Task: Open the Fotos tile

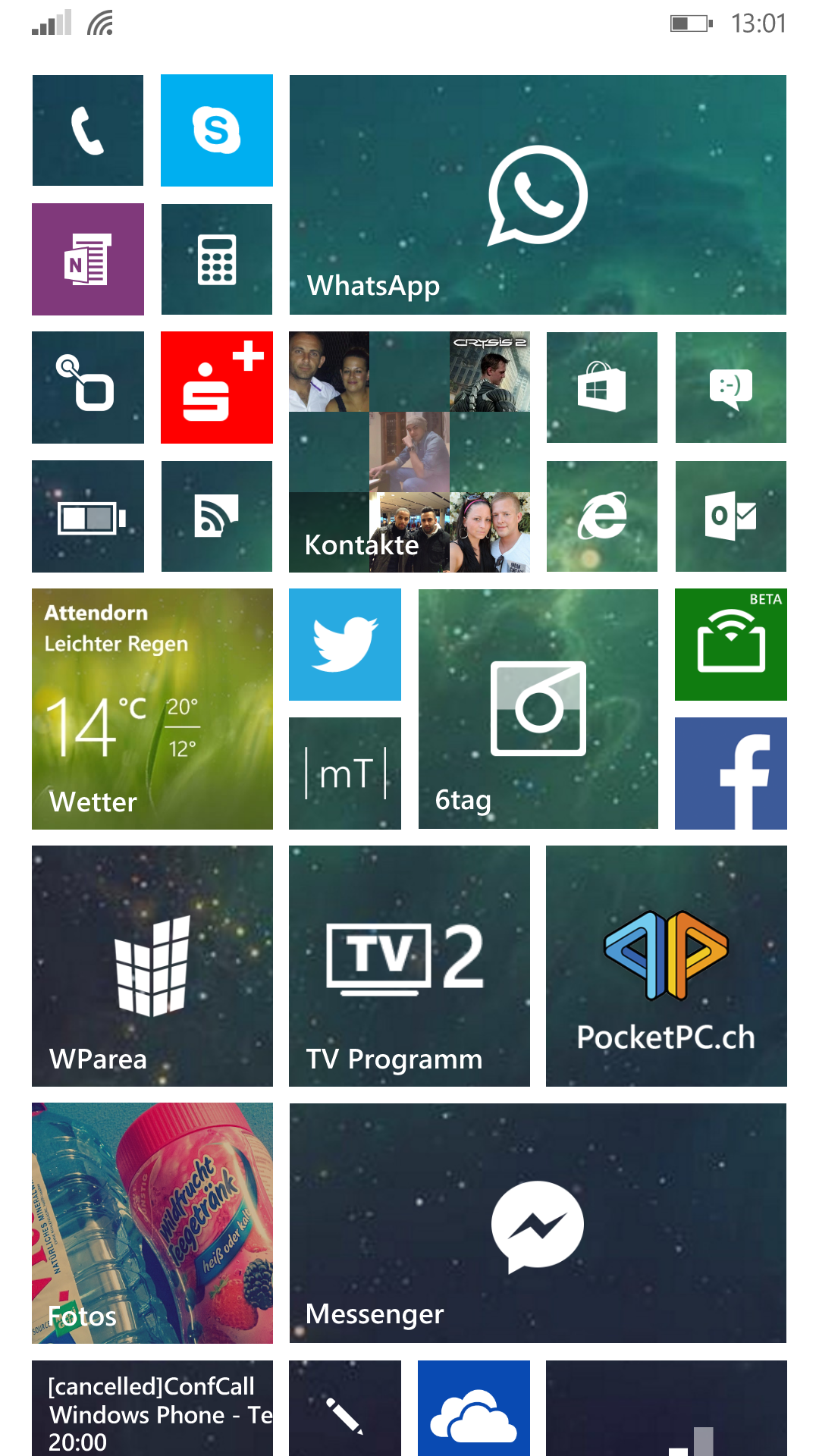Action: [x=152, y=1223]
